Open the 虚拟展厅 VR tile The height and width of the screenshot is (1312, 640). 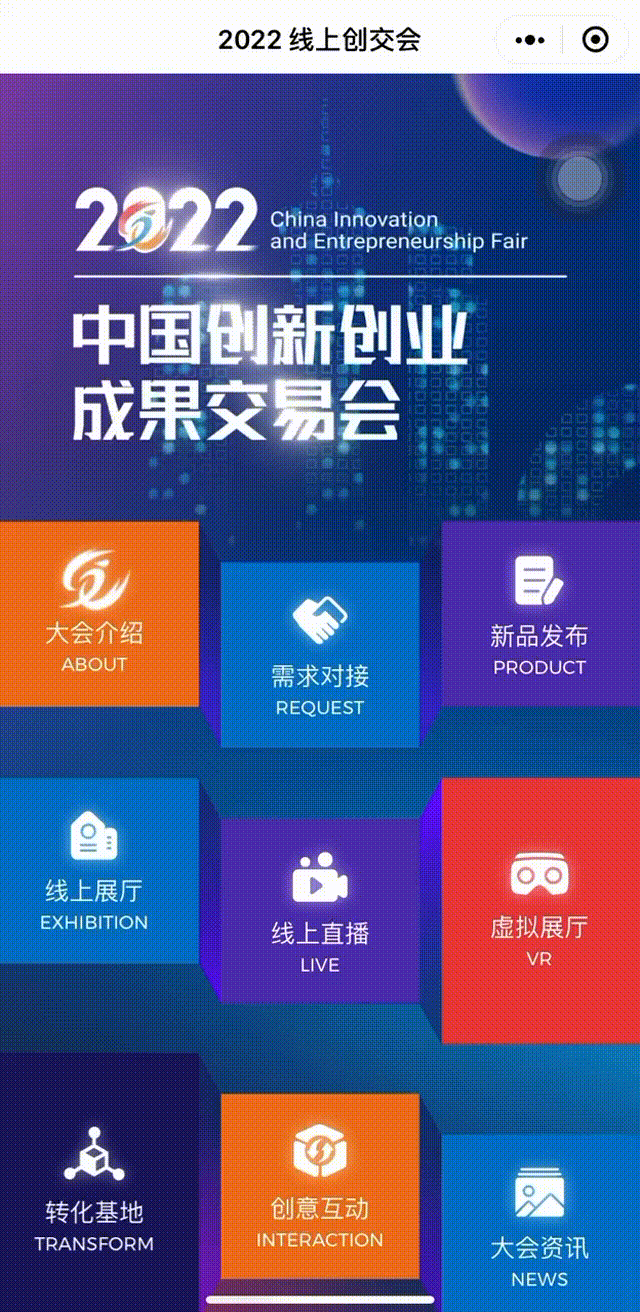click(539, 910)
